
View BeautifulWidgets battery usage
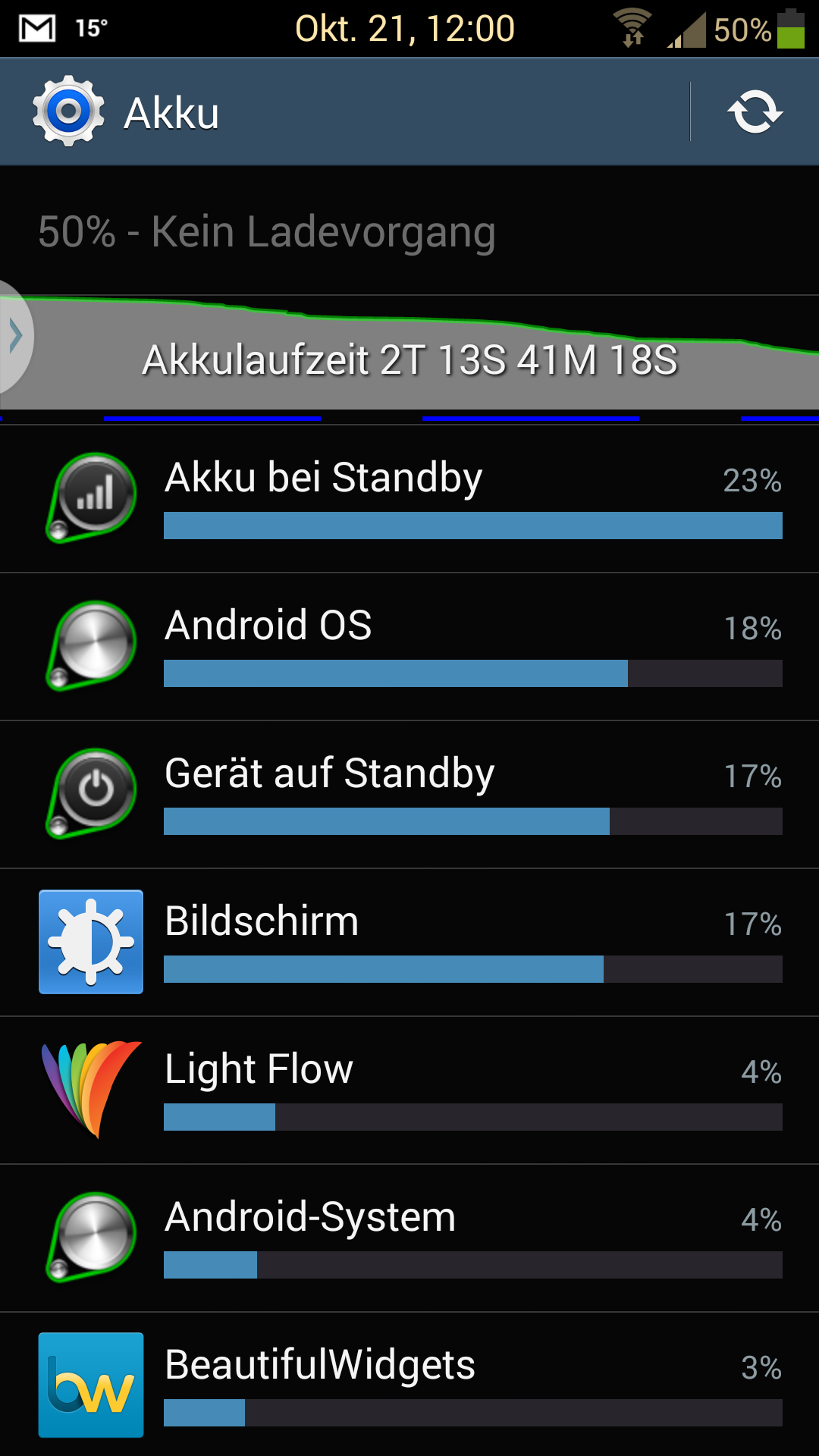tap(409, 1385)
